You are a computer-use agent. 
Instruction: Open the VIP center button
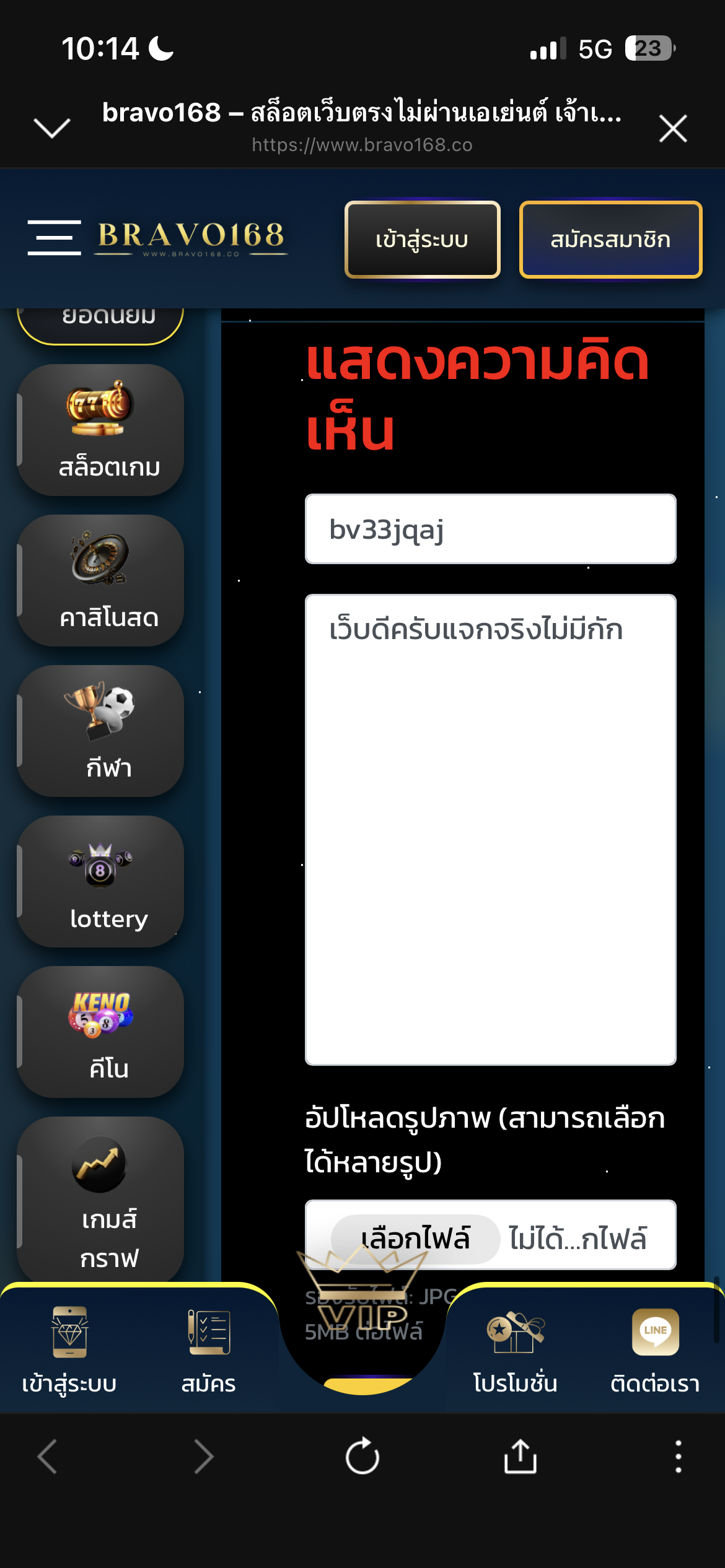point(363,1313)
